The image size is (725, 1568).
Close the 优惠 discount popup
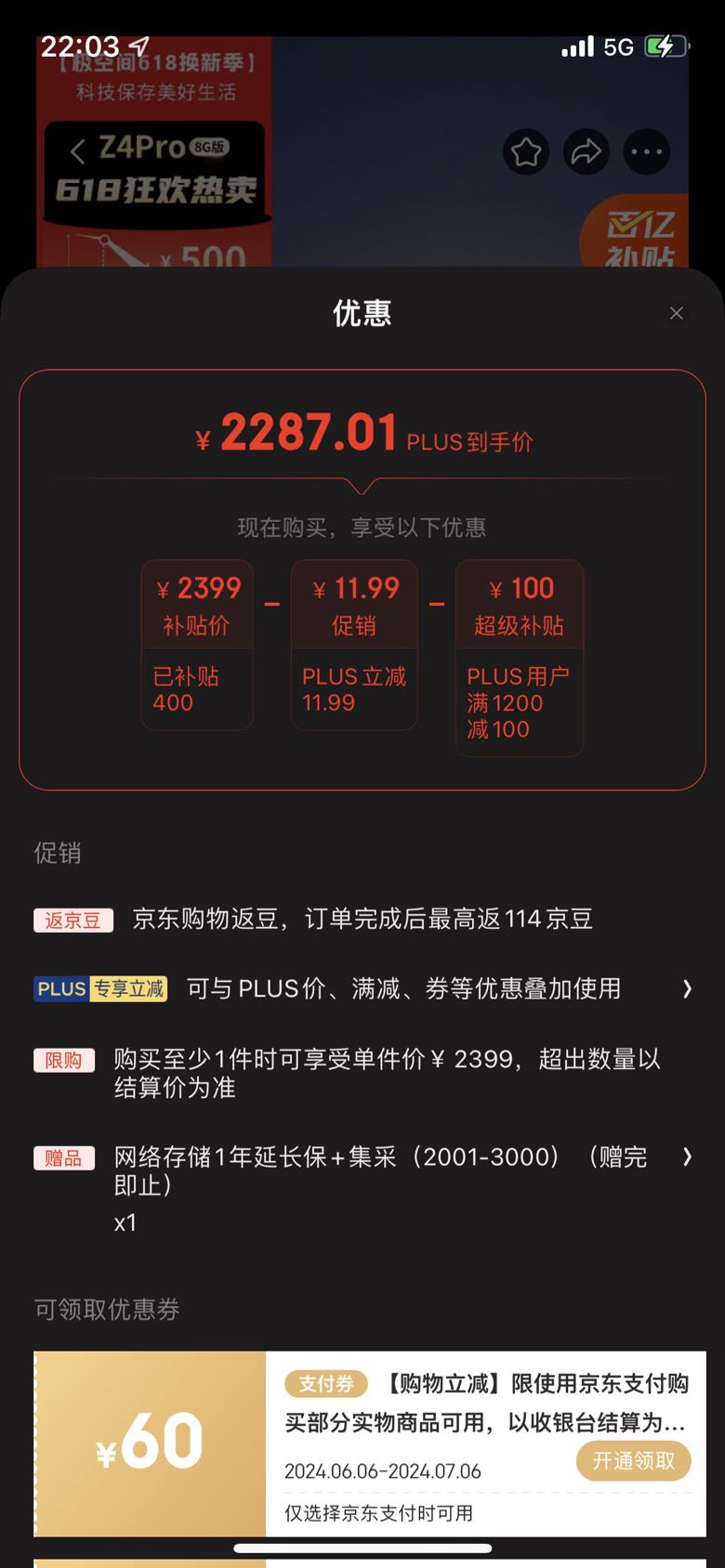coord(677,313)
